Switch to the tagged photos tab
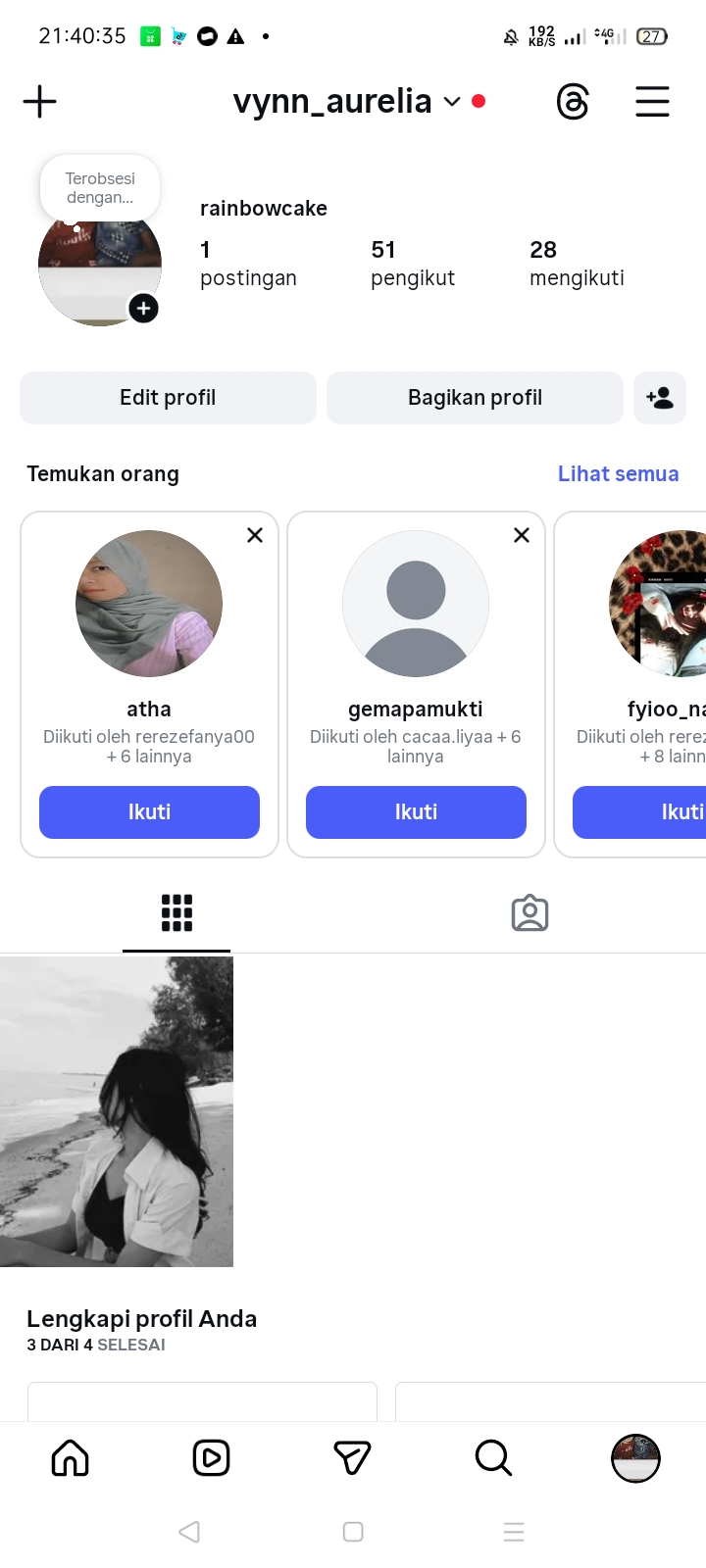 (x=529, y=913)
